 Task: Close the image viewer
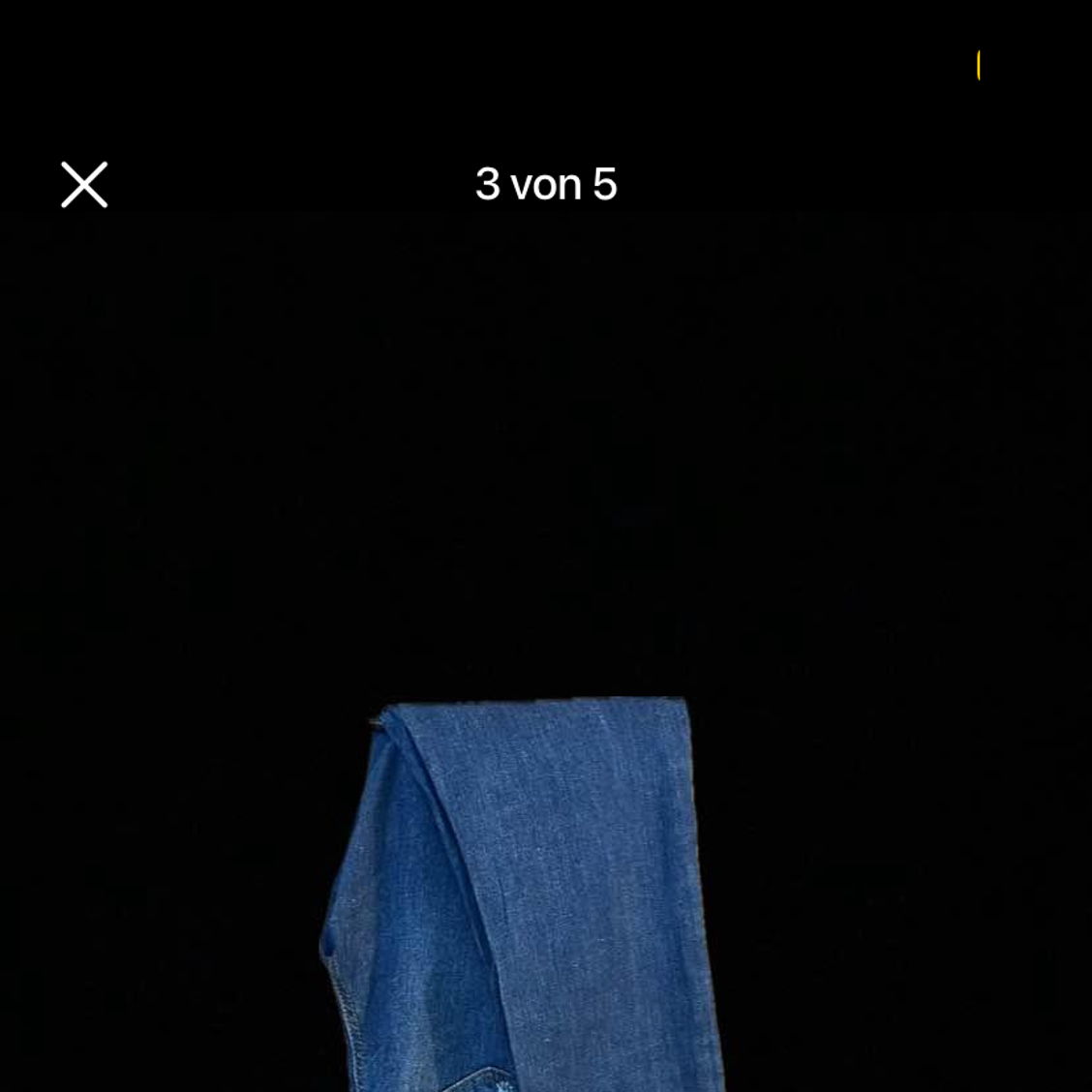tap(84, 185)
